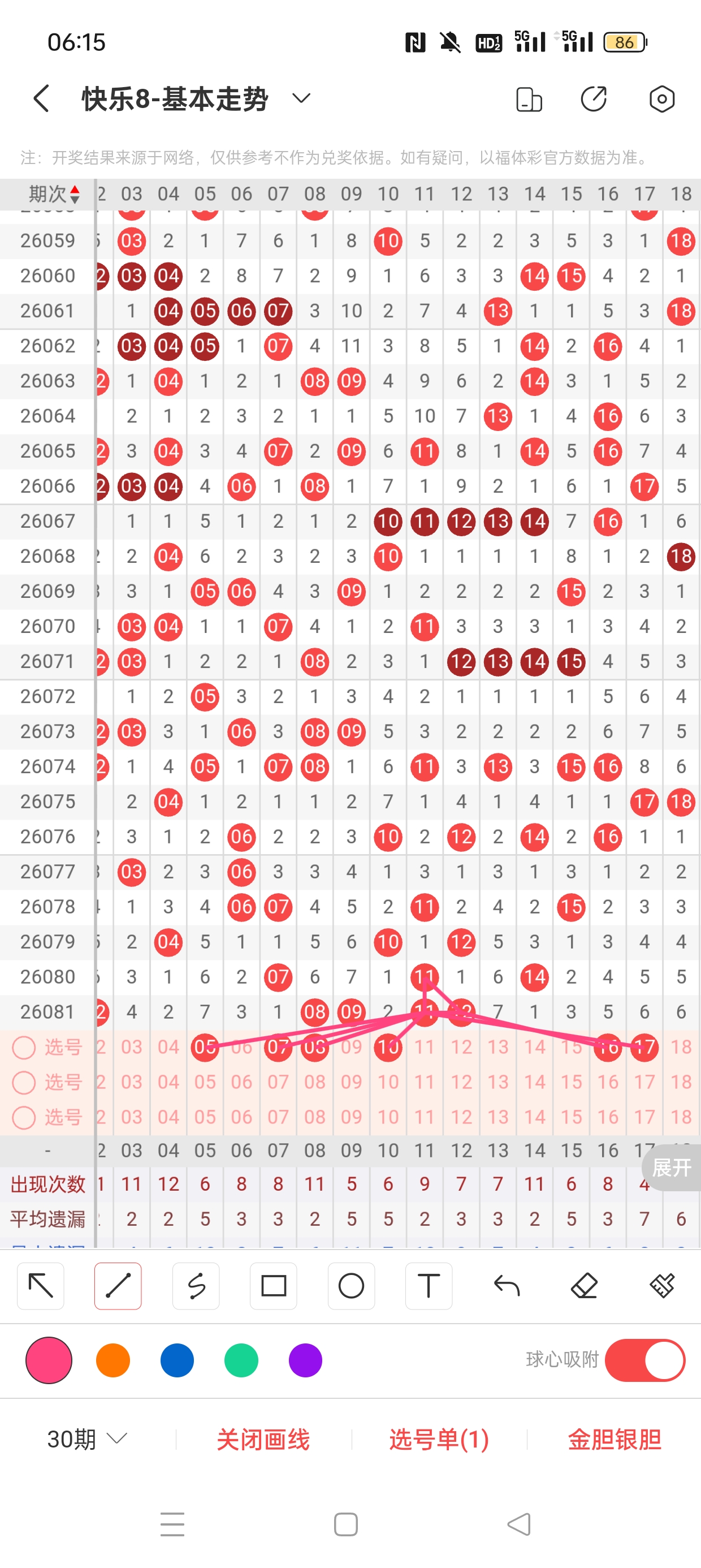The image size is (701, 1568).
Task: Select the text tool
Action: [429, 1286]
